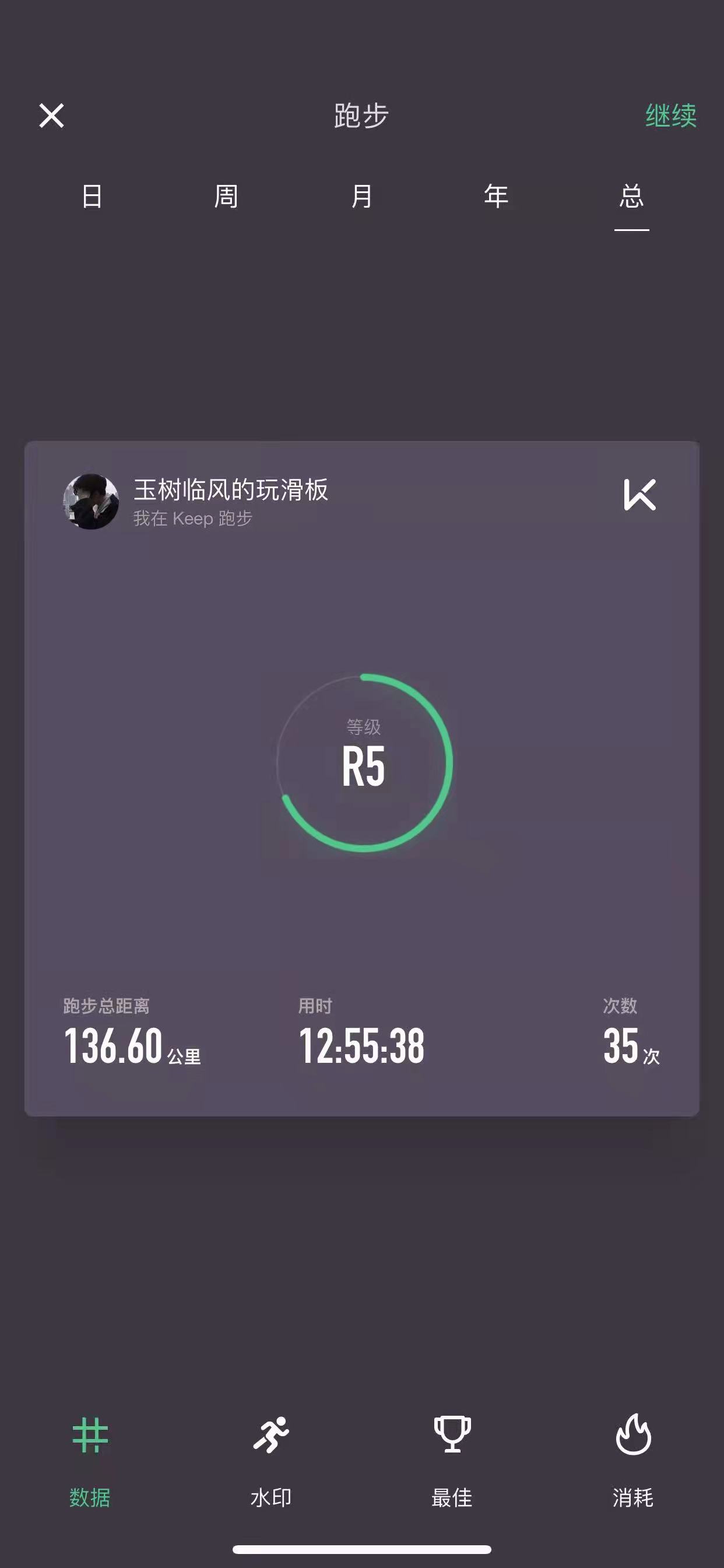
Task: Tap 继续 to continue
Action: click(x=670, y=115)
